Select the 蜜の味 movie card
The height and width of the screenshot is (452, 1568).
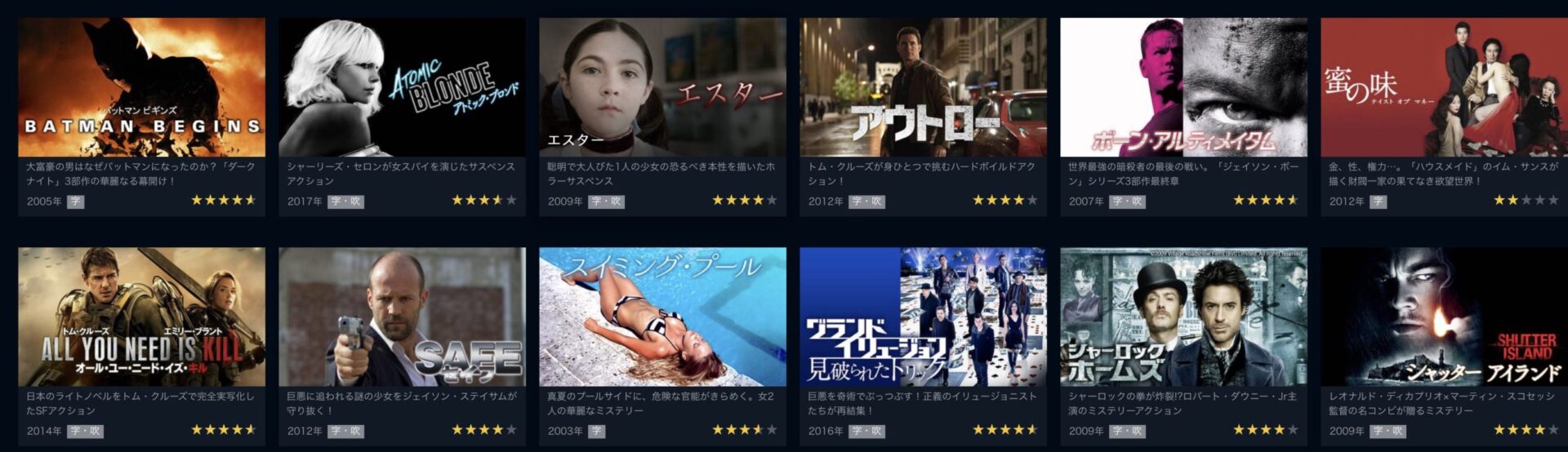1443,88
